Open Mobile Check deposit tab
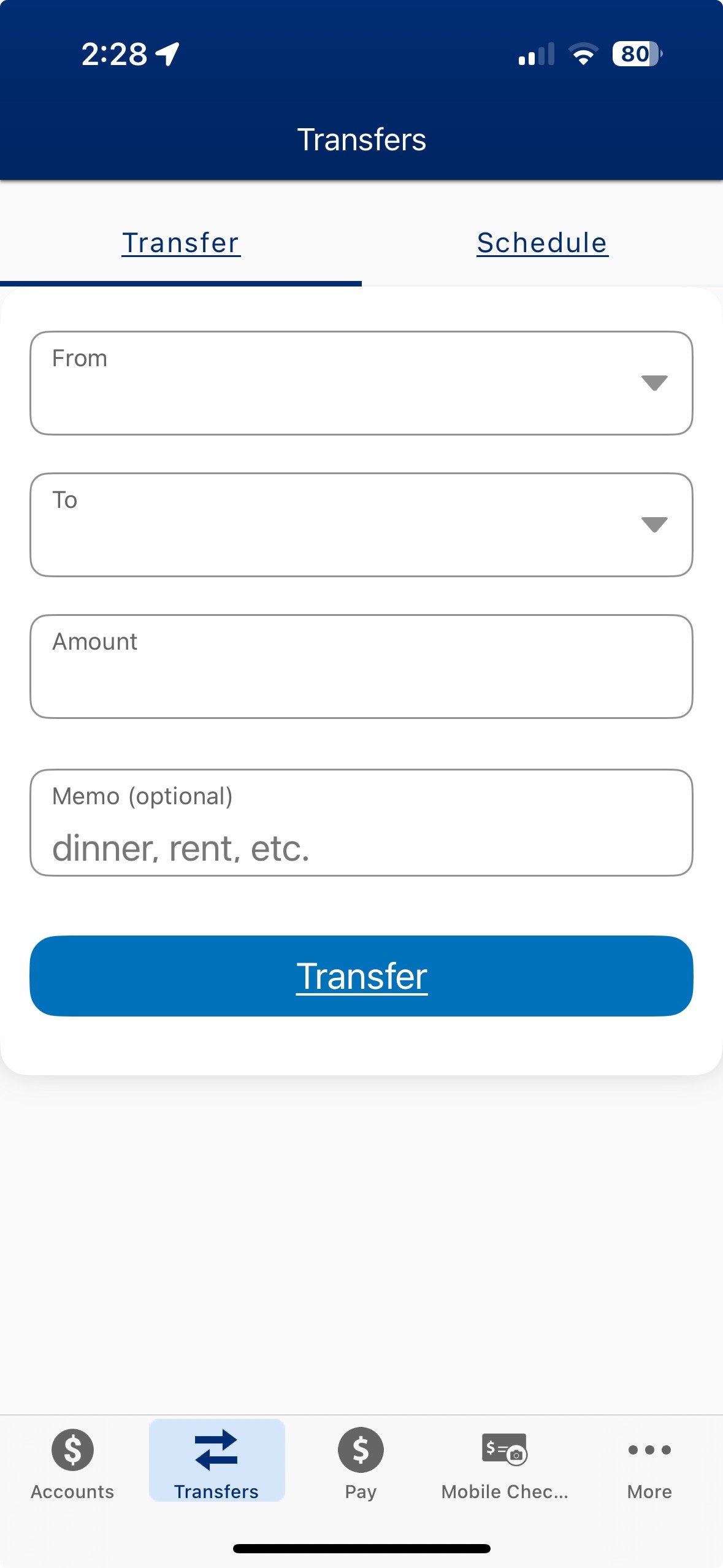Screen dimensions: 723x1568 [x=505, y=1463]
